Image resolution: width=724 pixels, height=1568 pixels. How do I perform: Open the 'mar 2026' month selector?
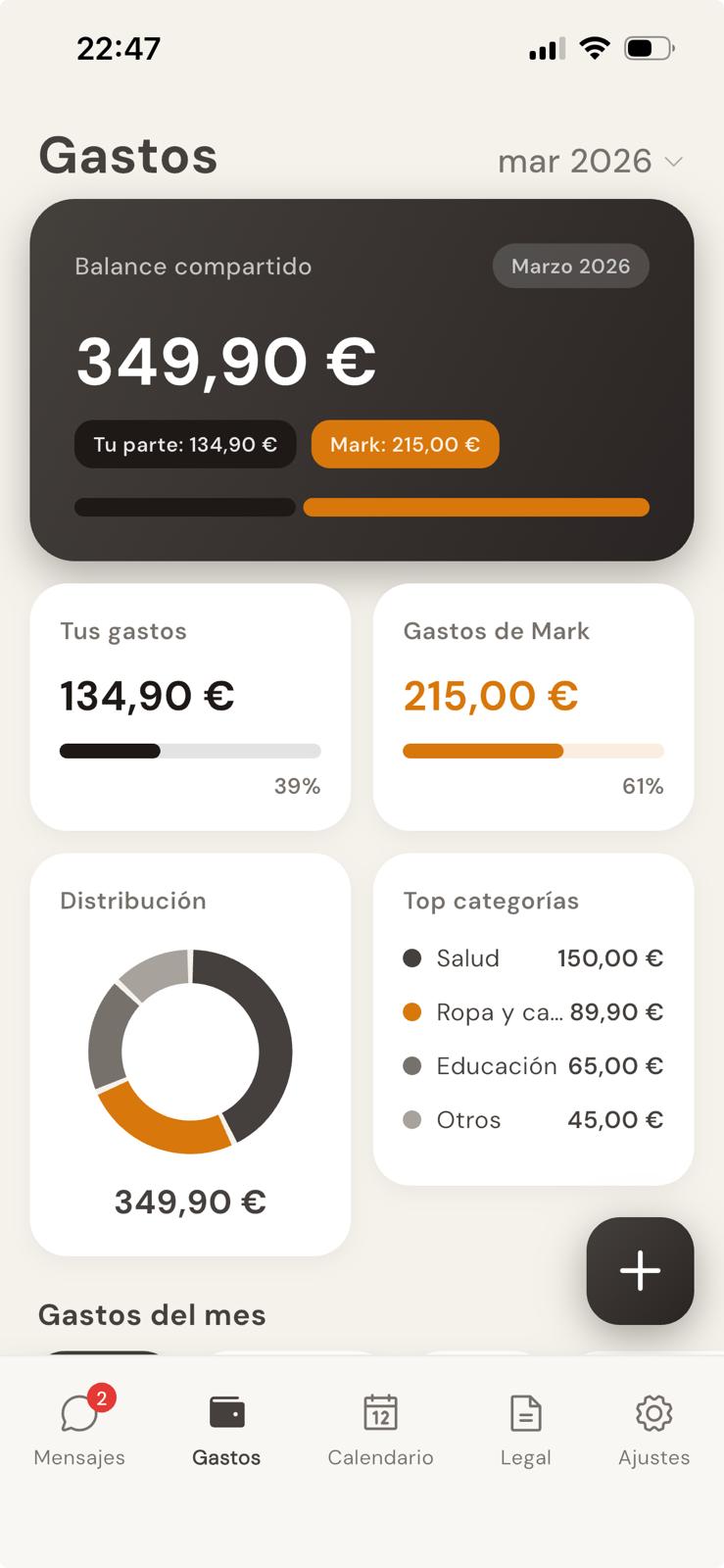(588, 161)
